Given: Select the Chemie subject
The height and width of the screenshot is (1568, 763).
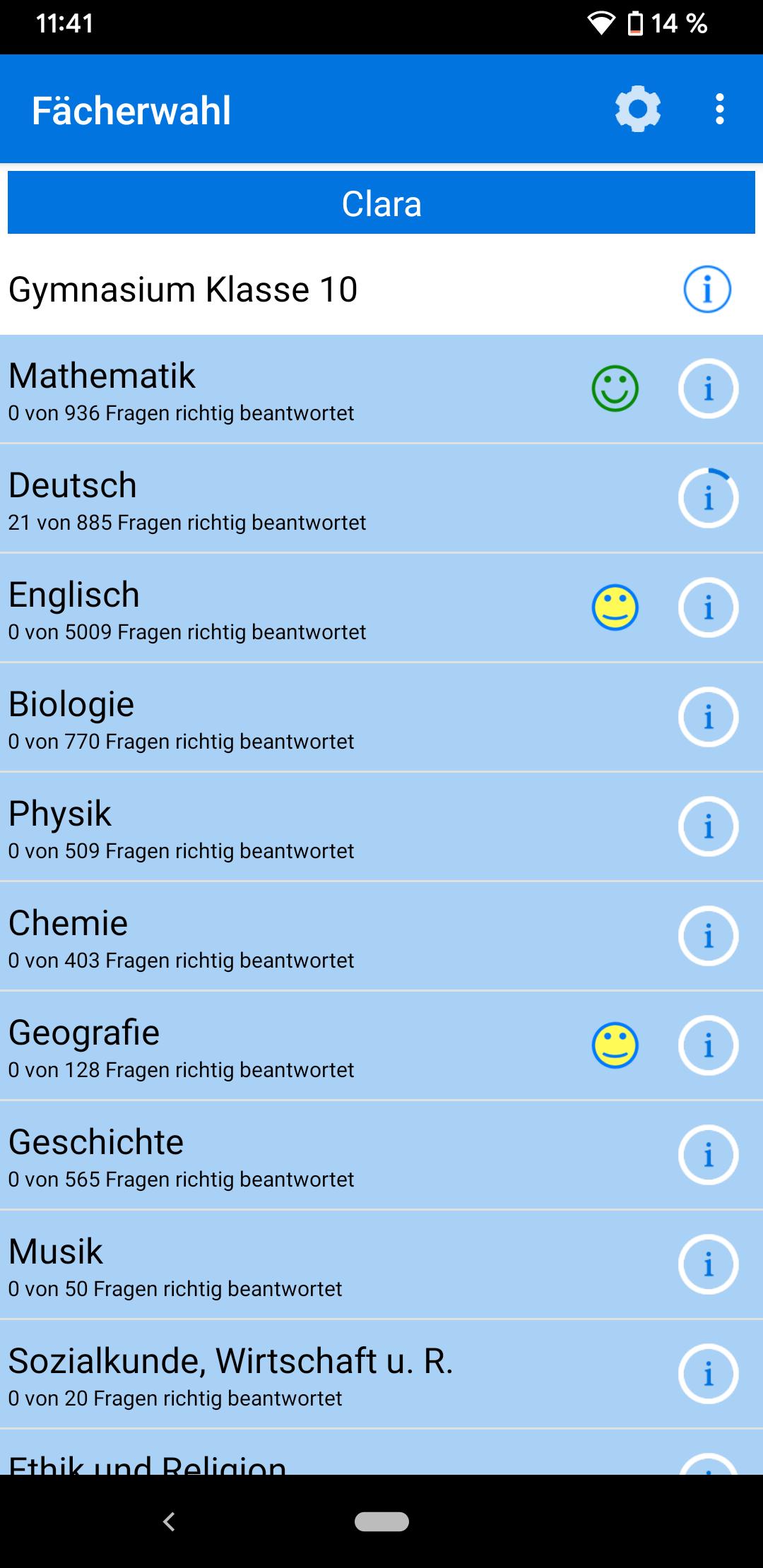Looking at the screenshot, I should [x=283, y=937].
